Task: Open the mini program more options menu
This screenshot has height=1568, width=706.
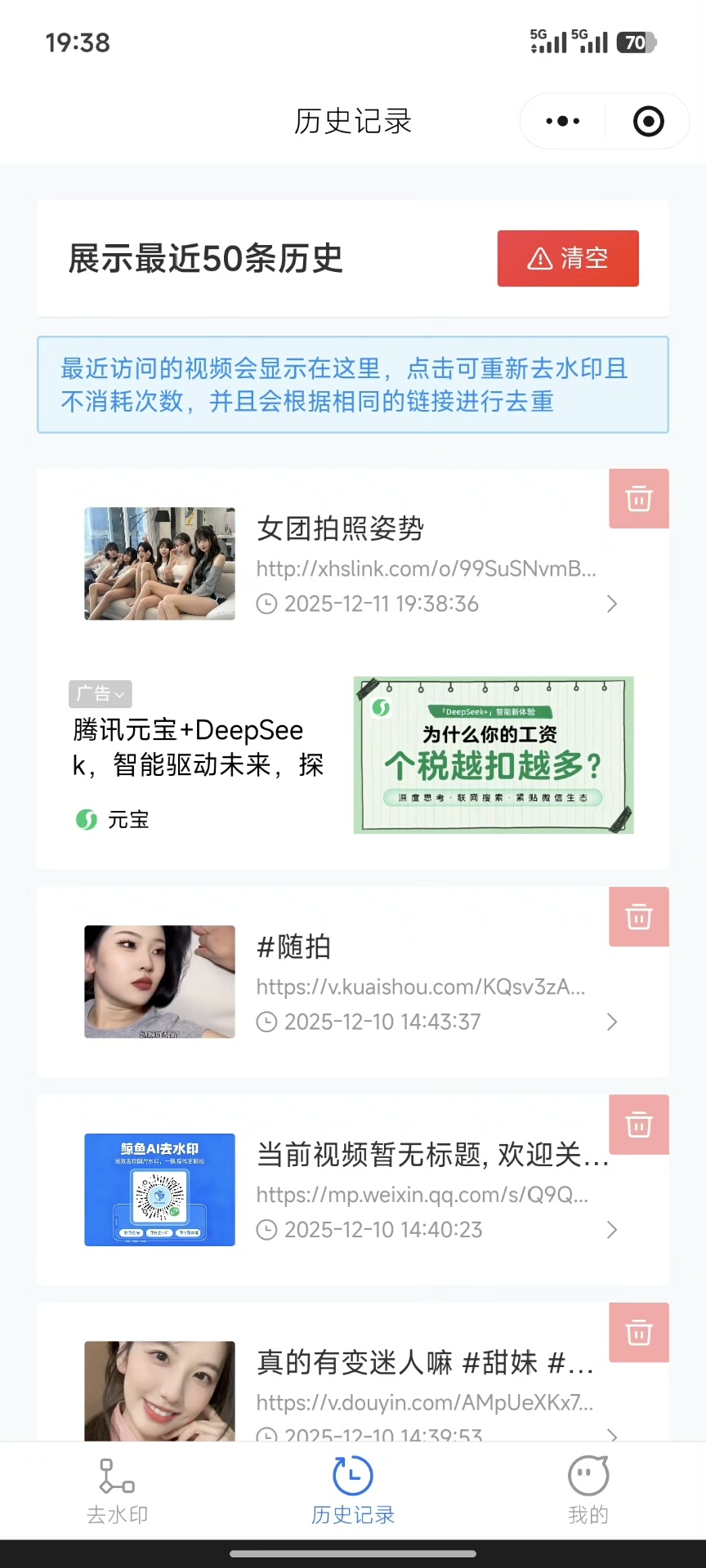Action: pyautogui.click(x=563, y=122)
